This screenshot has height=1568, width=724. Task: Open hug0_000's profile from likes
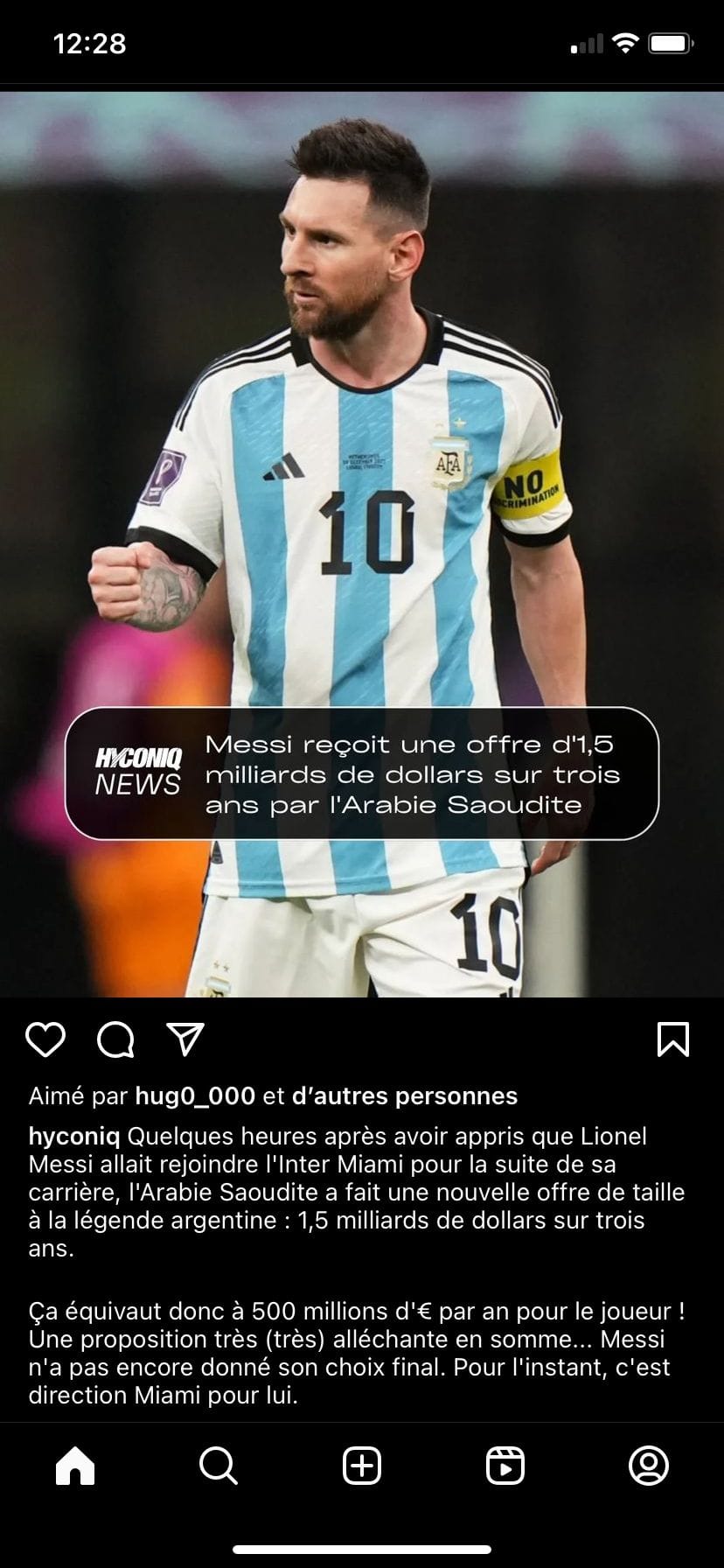pyautogui.click(x=194, y=1095)
